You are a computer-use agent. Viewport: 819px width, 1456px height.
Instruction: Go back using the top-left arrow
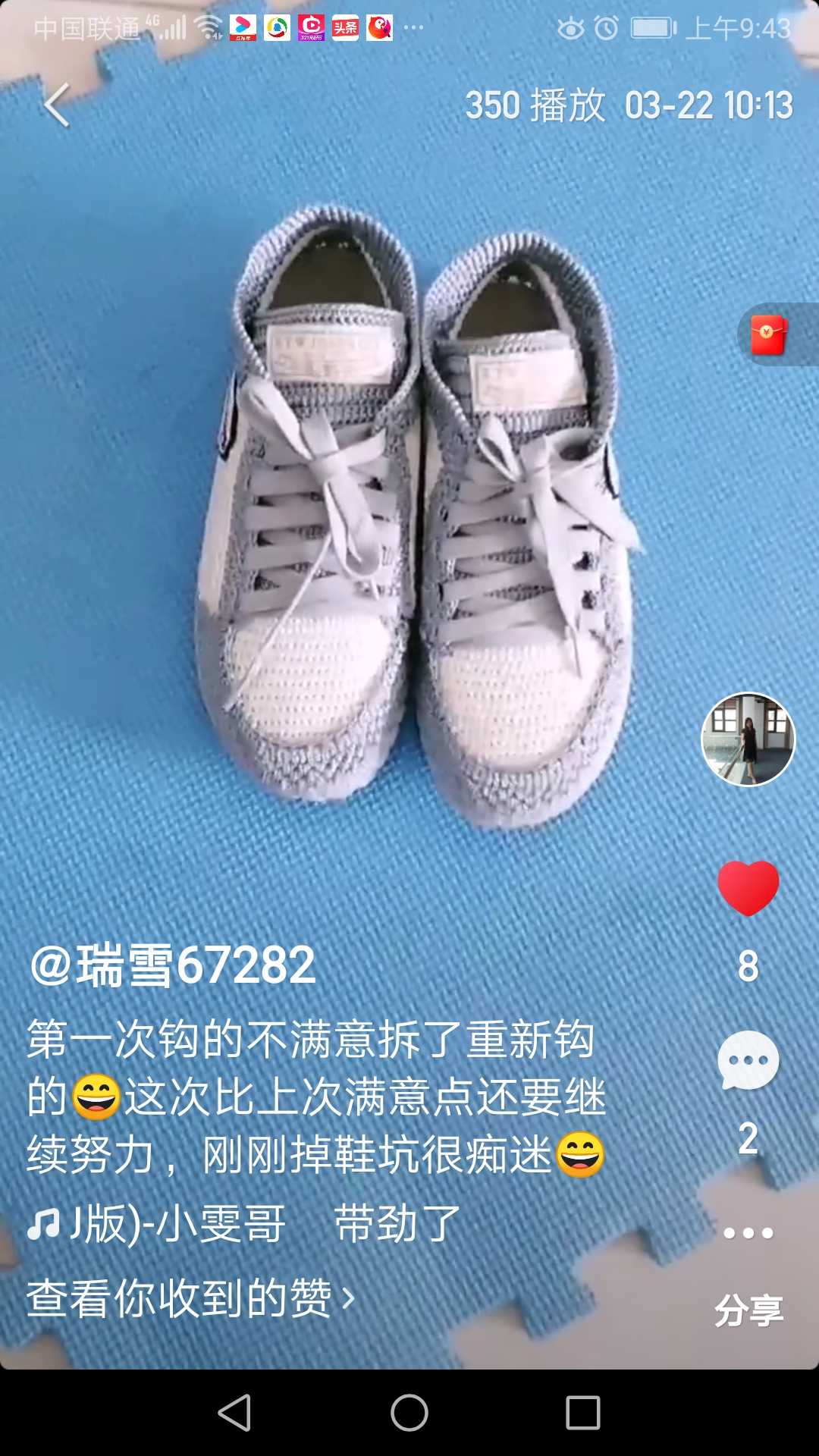(x=57, y=105)
